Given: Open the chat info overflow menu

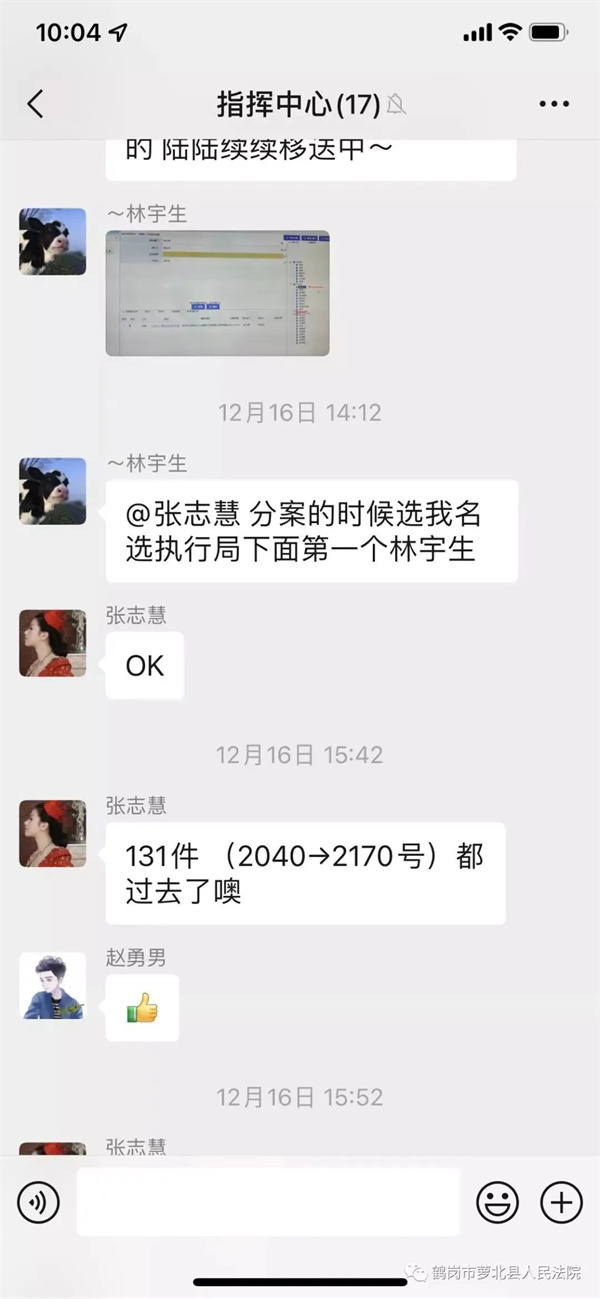Looking at the screenshot, I should [553, 104].
